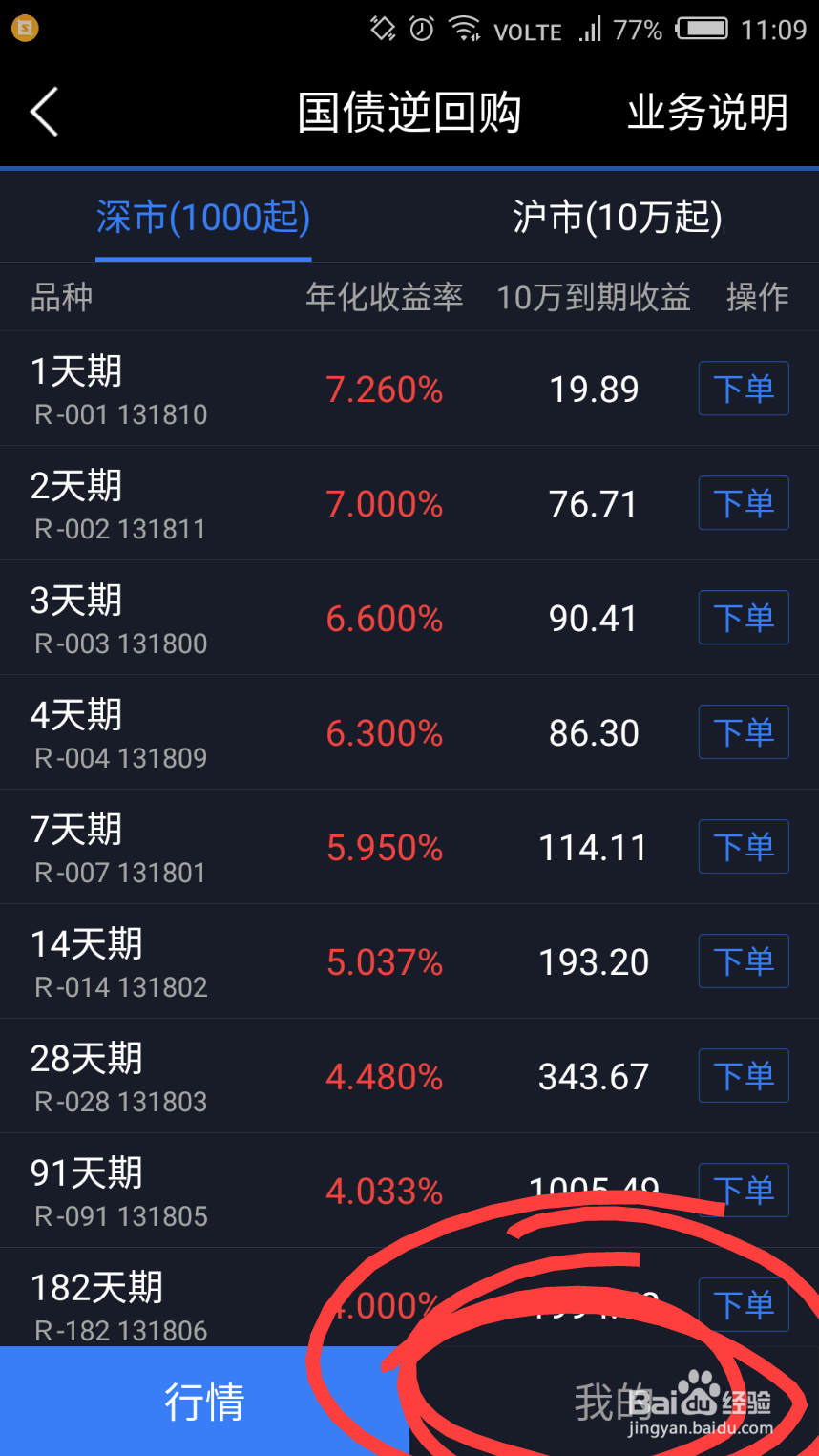Tap 下单 for the 28天期 R-028 product
819x1456 pixels.
click(744, 1076)
